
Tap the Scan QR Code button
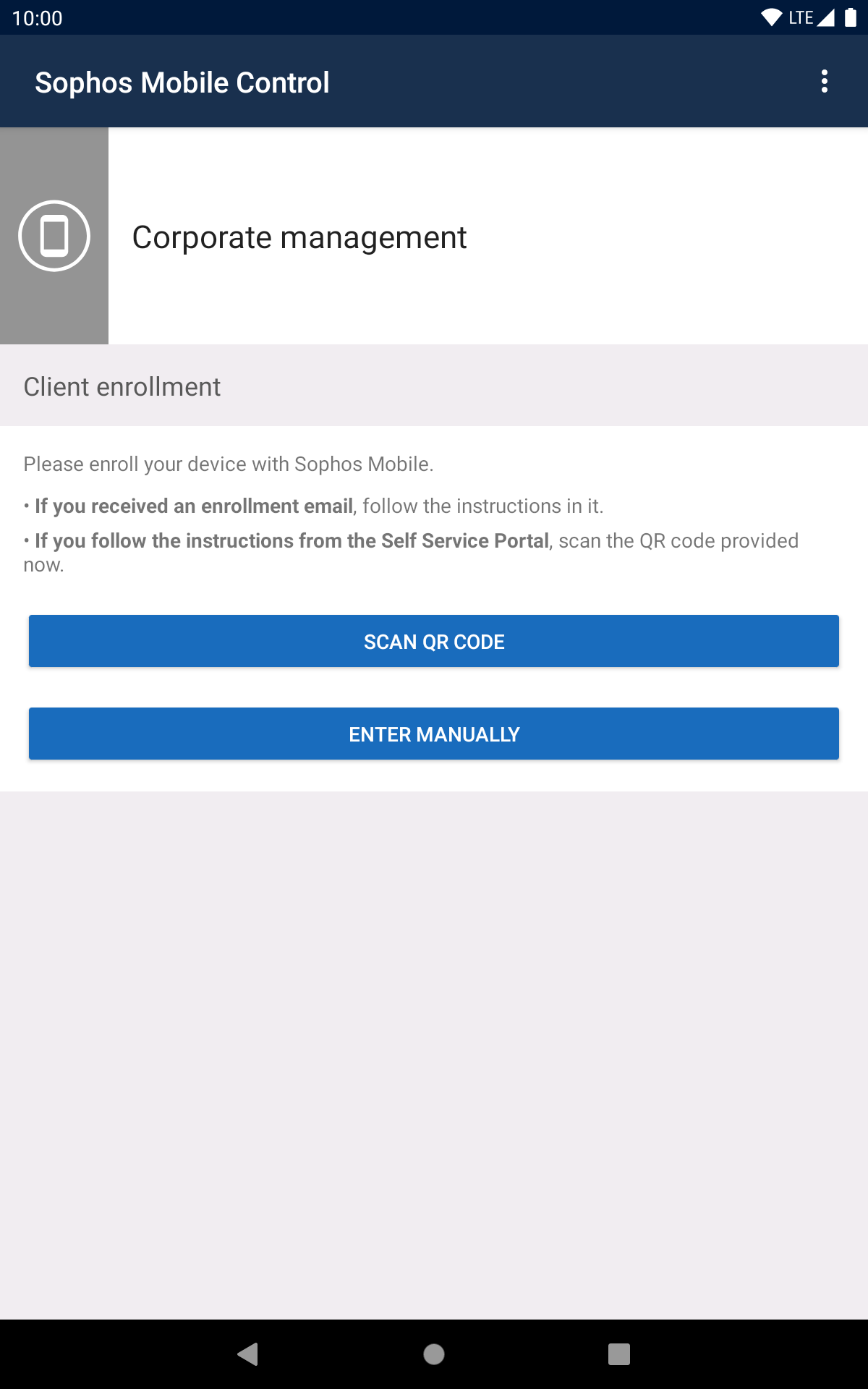pos(434,641)
